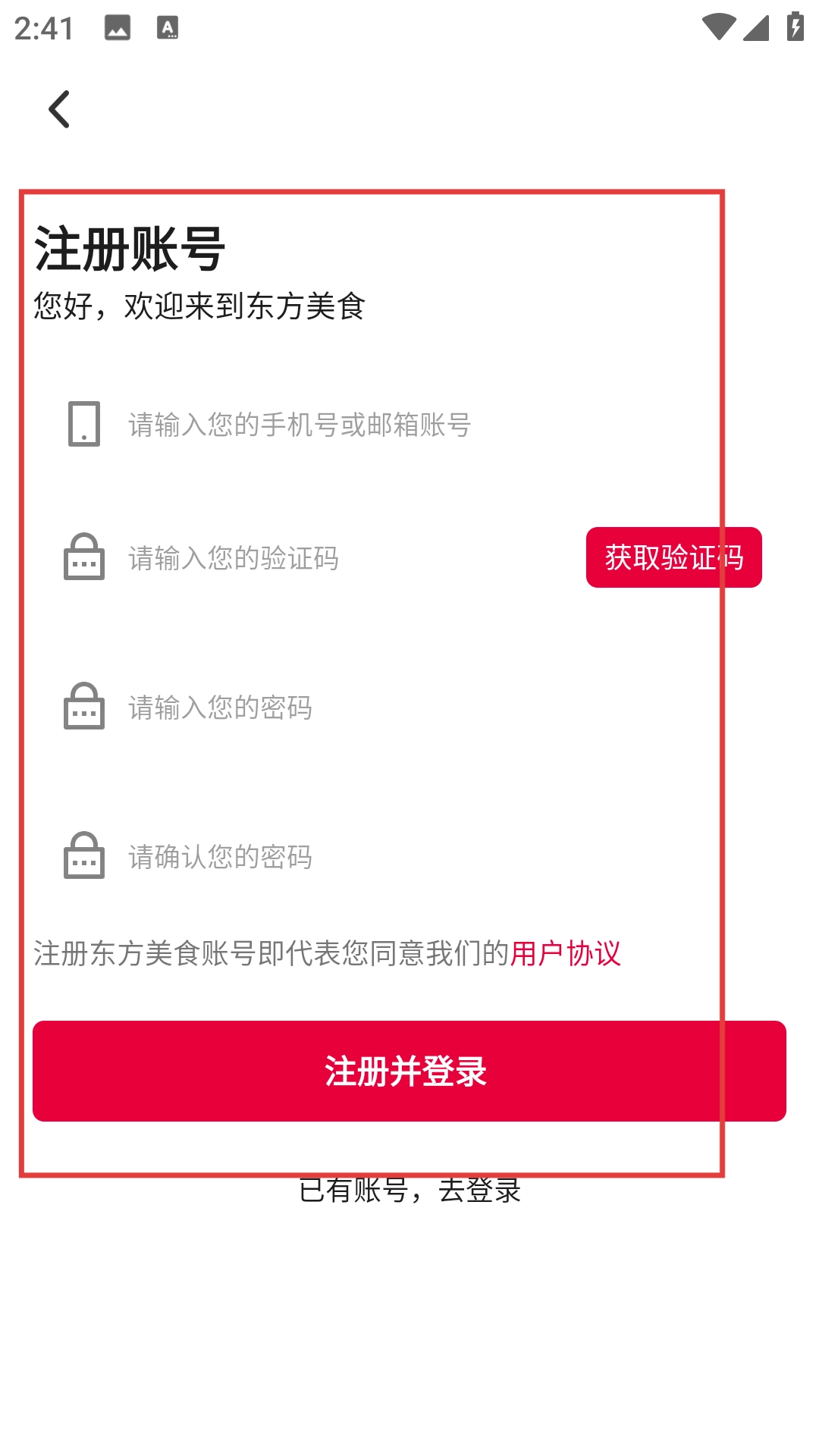The width and height of the screenshot is (819, 1456).
Task: Go back using the top arrow
Action: coord(59,109)
